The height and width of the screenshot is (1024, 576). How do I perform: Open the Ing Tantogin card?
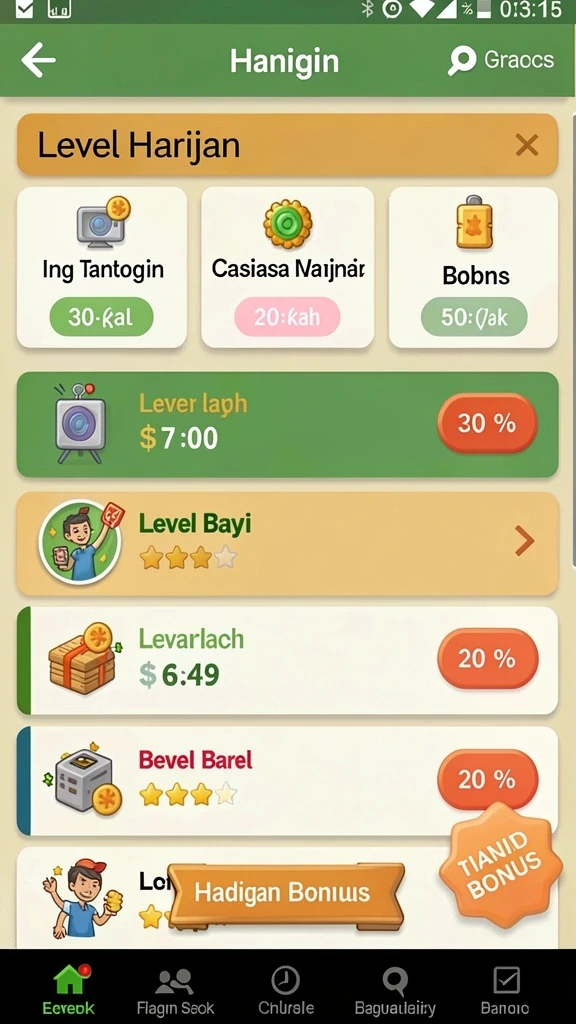click(x=102, y=268)
